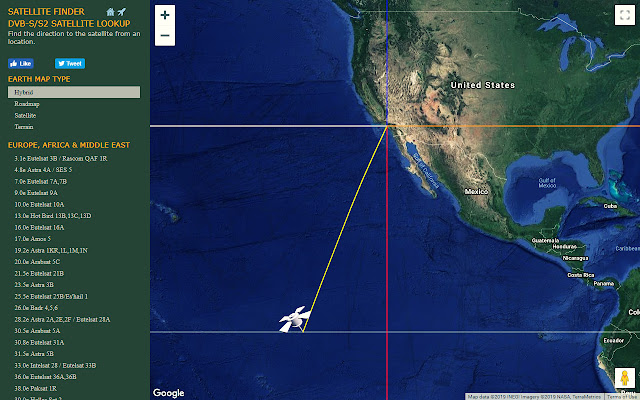
Task: Select Satellite earth map type
Action: tap(25, 116)
